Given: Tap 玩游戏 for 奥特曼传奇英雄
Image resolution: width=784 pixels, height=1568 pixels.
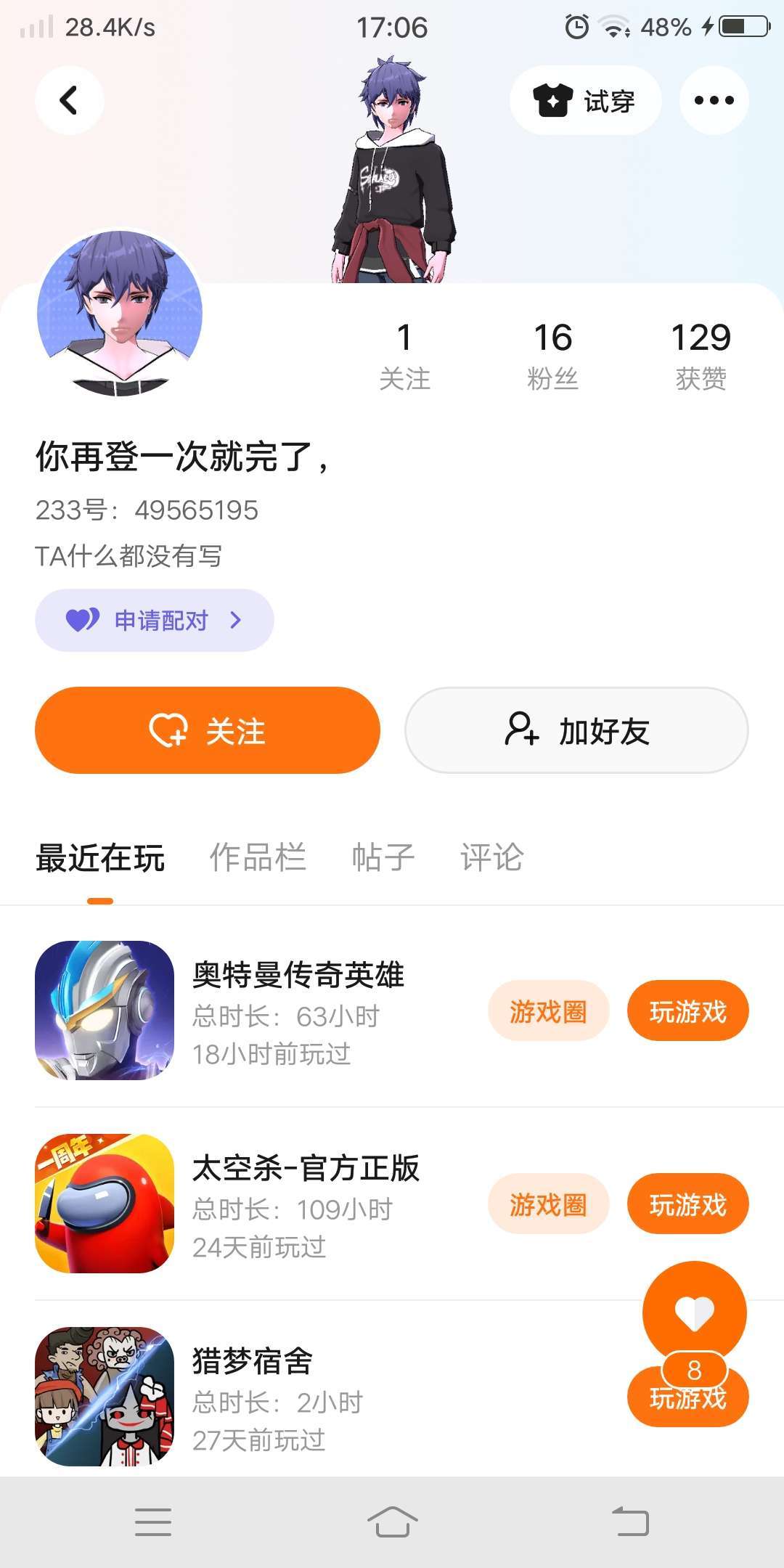Looking at the screenshot, I should click(687, 1011).
